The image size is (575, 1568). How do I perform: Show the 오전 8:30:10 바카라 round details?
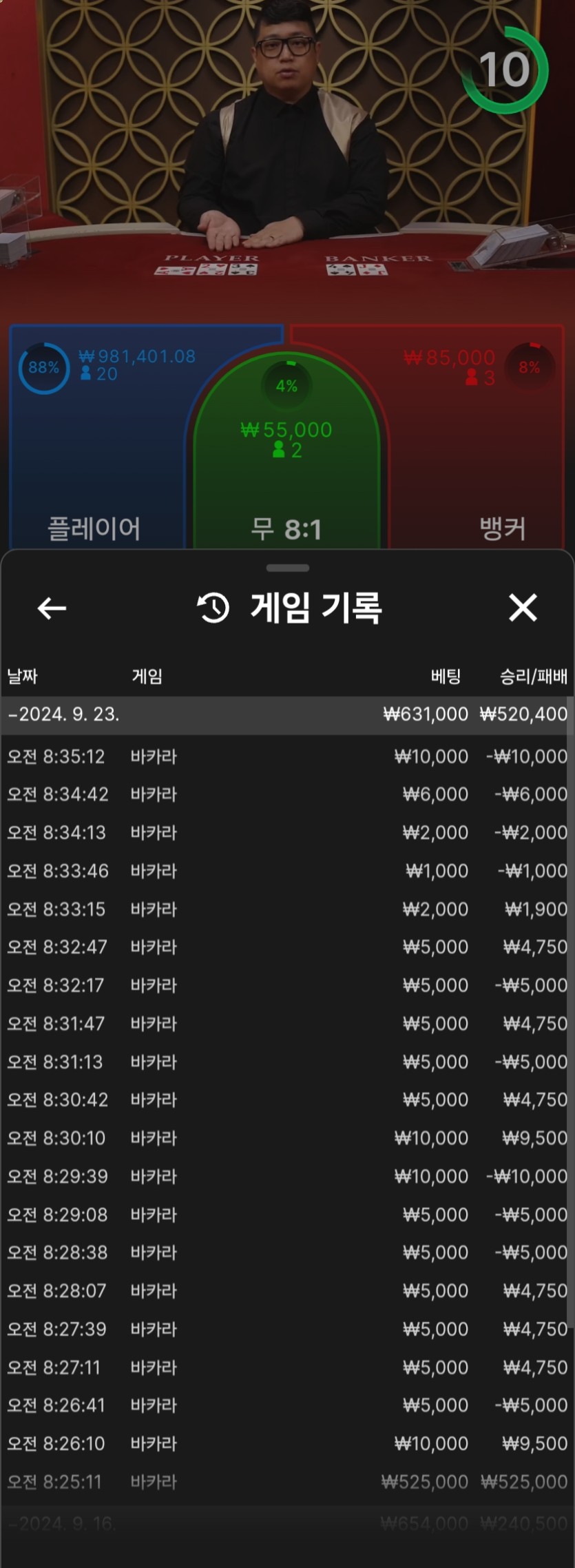coord(286,1138)
